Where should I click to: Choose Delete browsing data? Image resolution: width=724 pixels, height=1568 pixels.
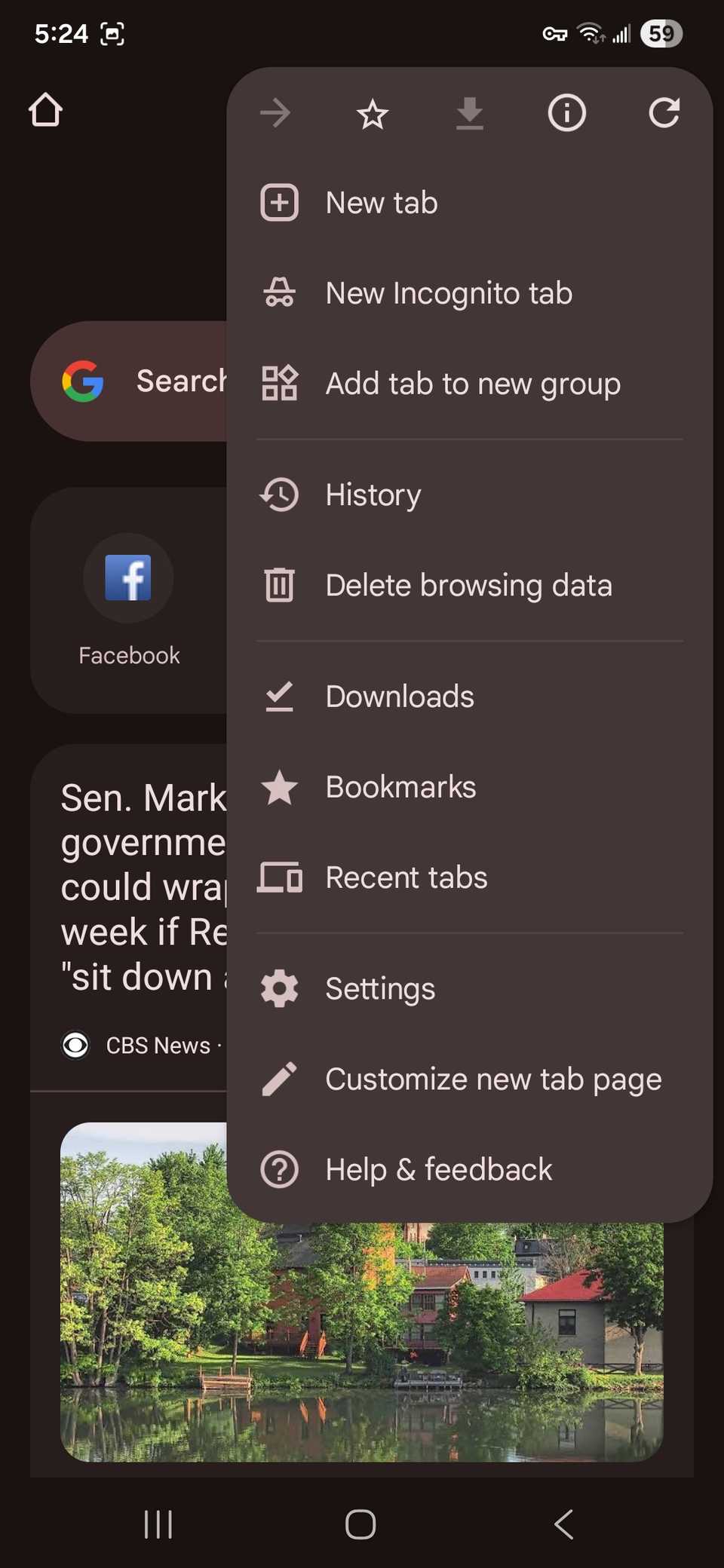(468, 585)
